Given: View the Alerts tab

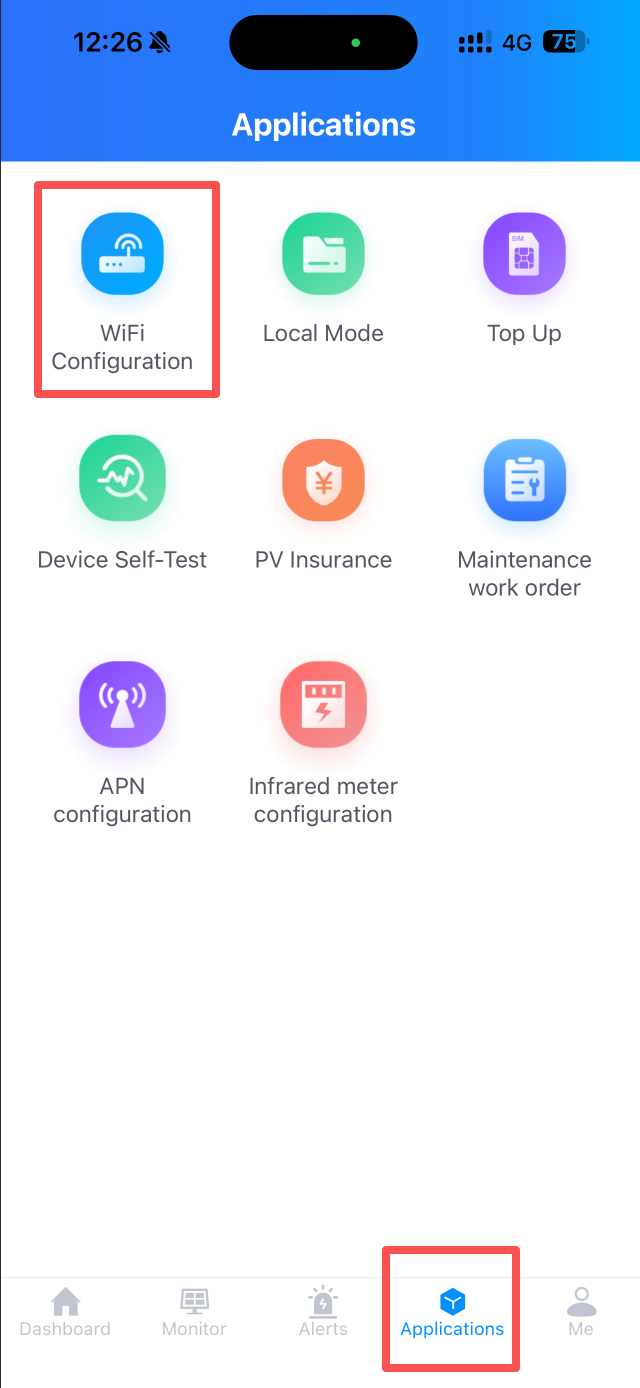Looking at the screenshot, I should (323, 1312).
